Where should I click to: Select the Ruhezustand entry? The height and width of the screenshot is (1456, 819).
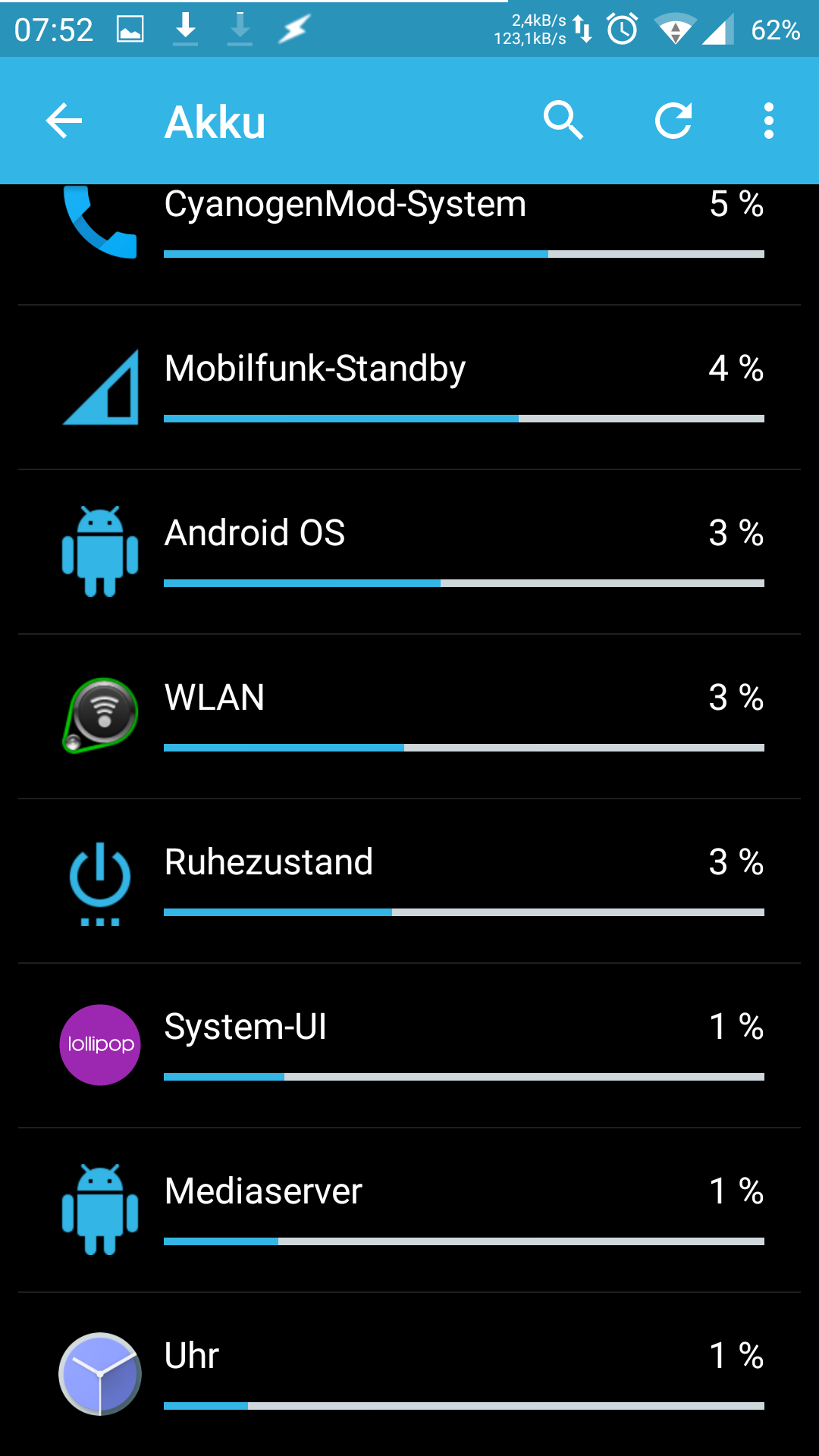point(409,881)
